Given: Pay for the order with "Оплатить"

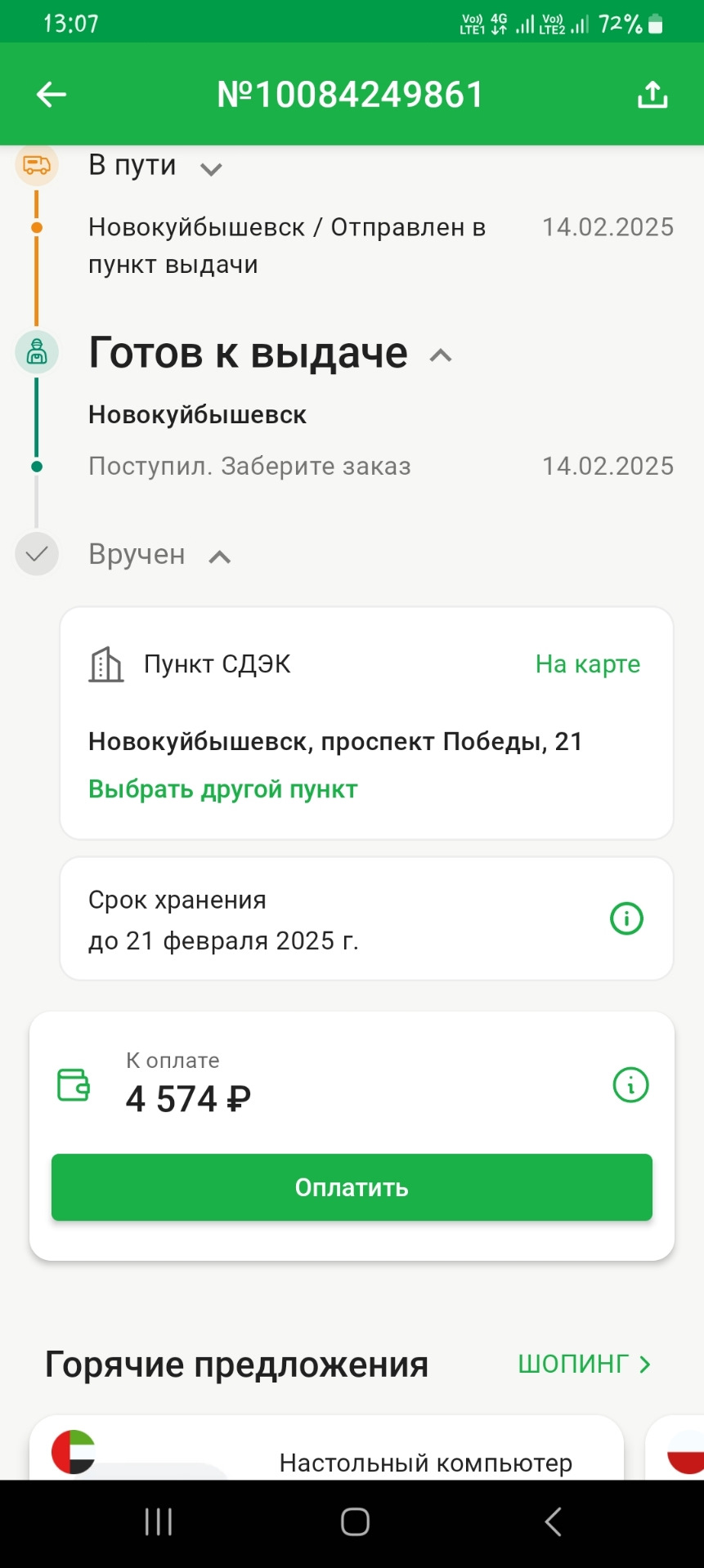Looking at the screenshot, I should [352, 1187].
